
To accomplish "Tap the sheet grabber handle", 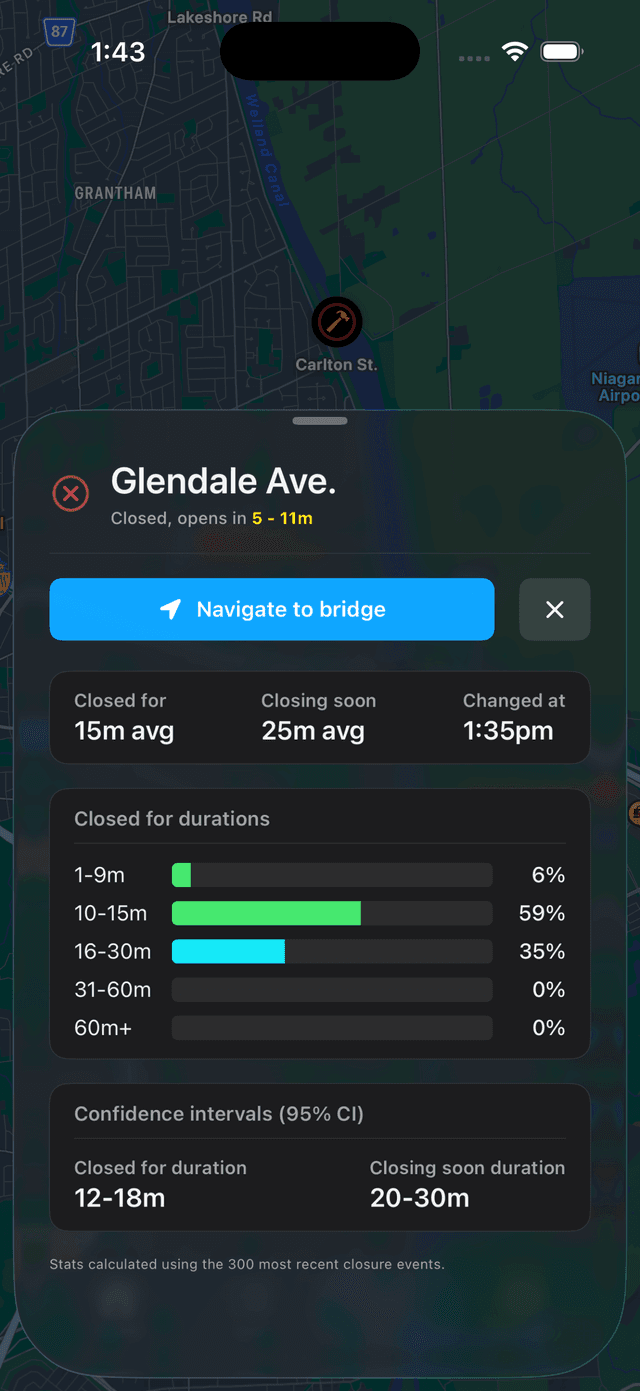I will click(320, 421).
